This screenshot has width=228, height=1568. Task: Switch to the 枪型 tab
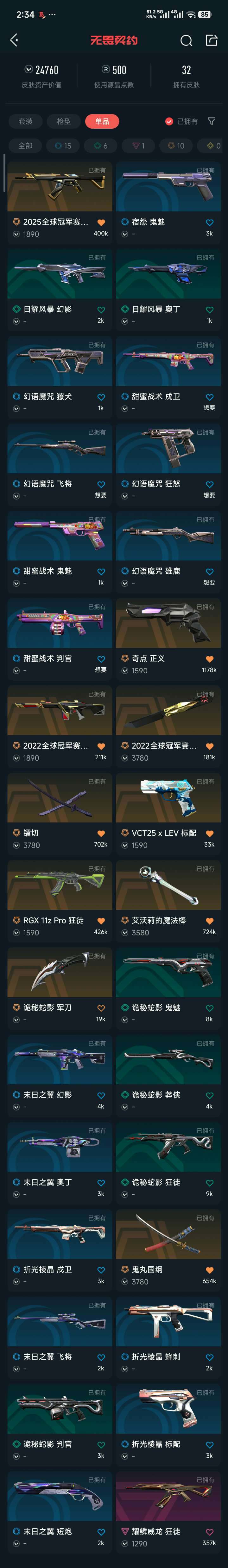(63, 121)
